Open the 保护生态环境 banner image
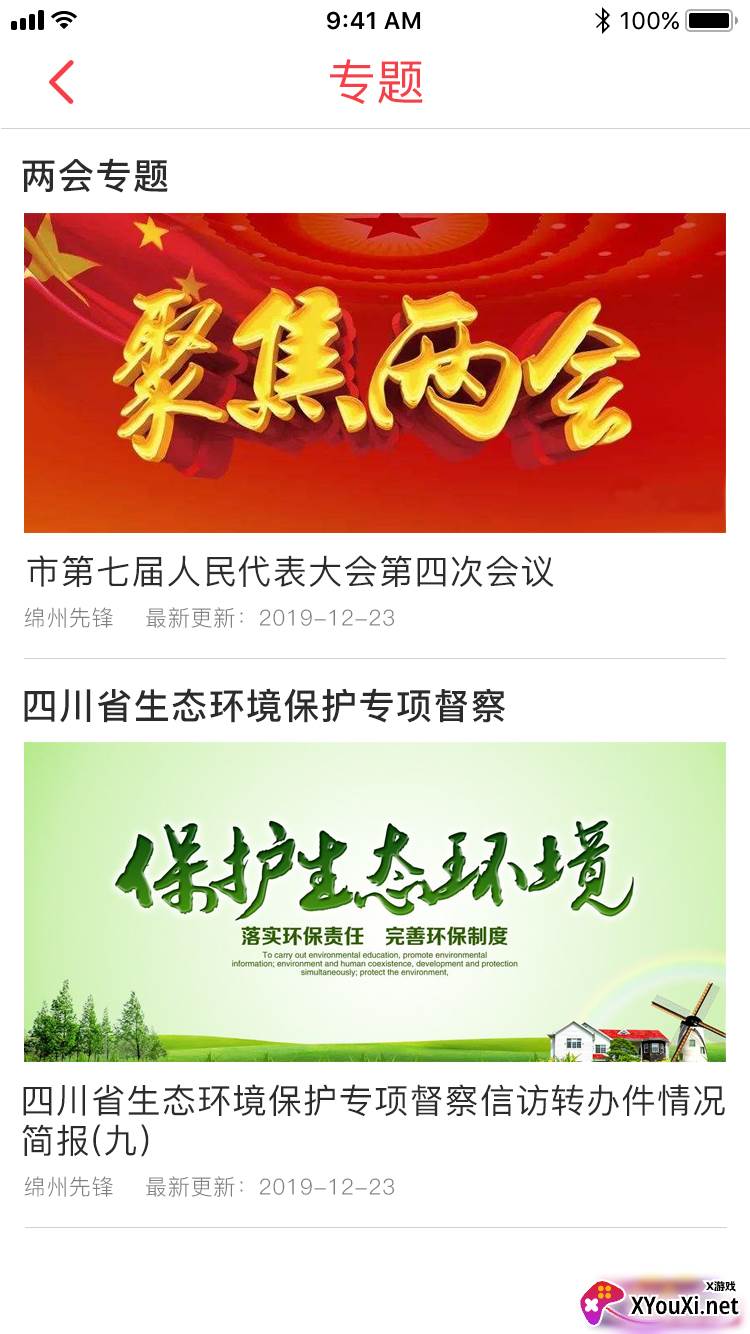This screenshot has width=750, height=1334. [375, 902]
